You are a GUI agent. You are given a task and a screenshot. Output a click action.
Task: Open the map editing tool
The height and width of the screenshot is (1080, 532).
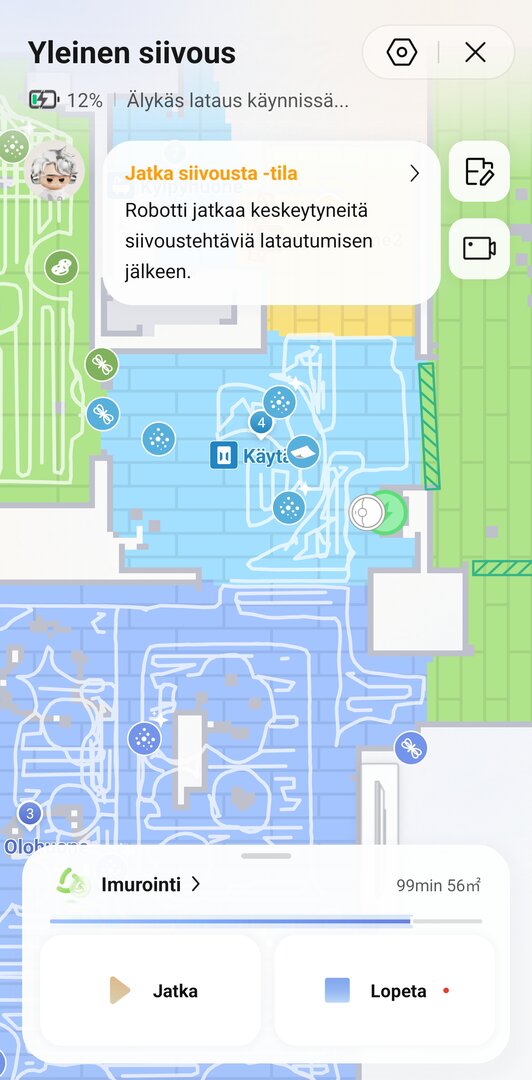[x=480, y=172]
